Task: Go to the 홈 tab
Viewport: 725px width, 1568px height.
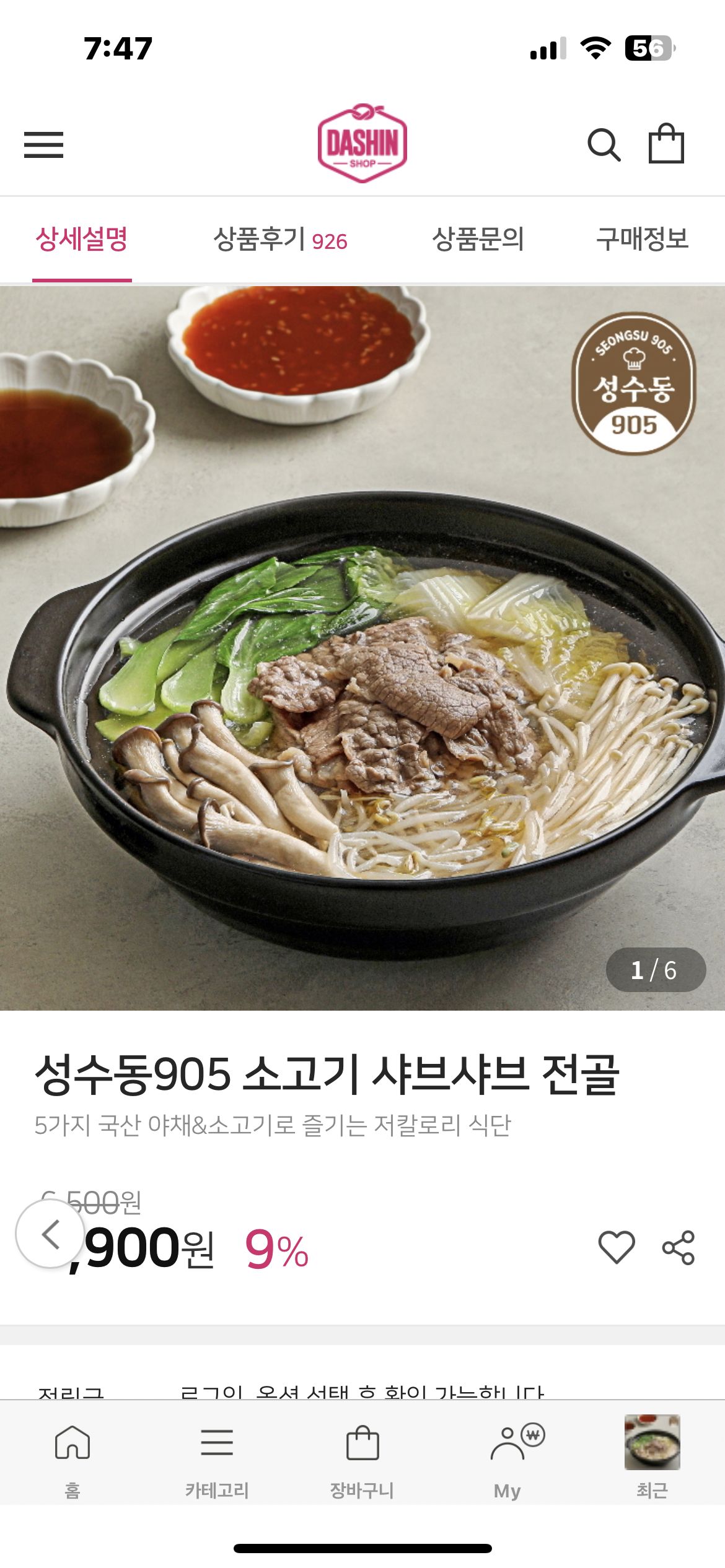Action: click(x=72, y=1457)
